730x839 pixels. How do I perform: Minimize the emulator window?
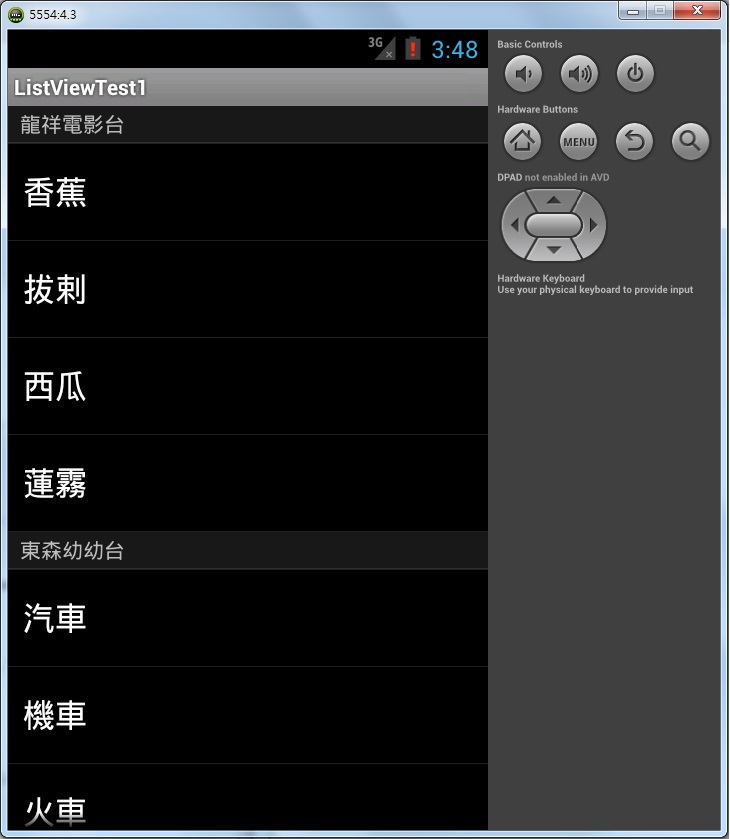click(633, 10)
